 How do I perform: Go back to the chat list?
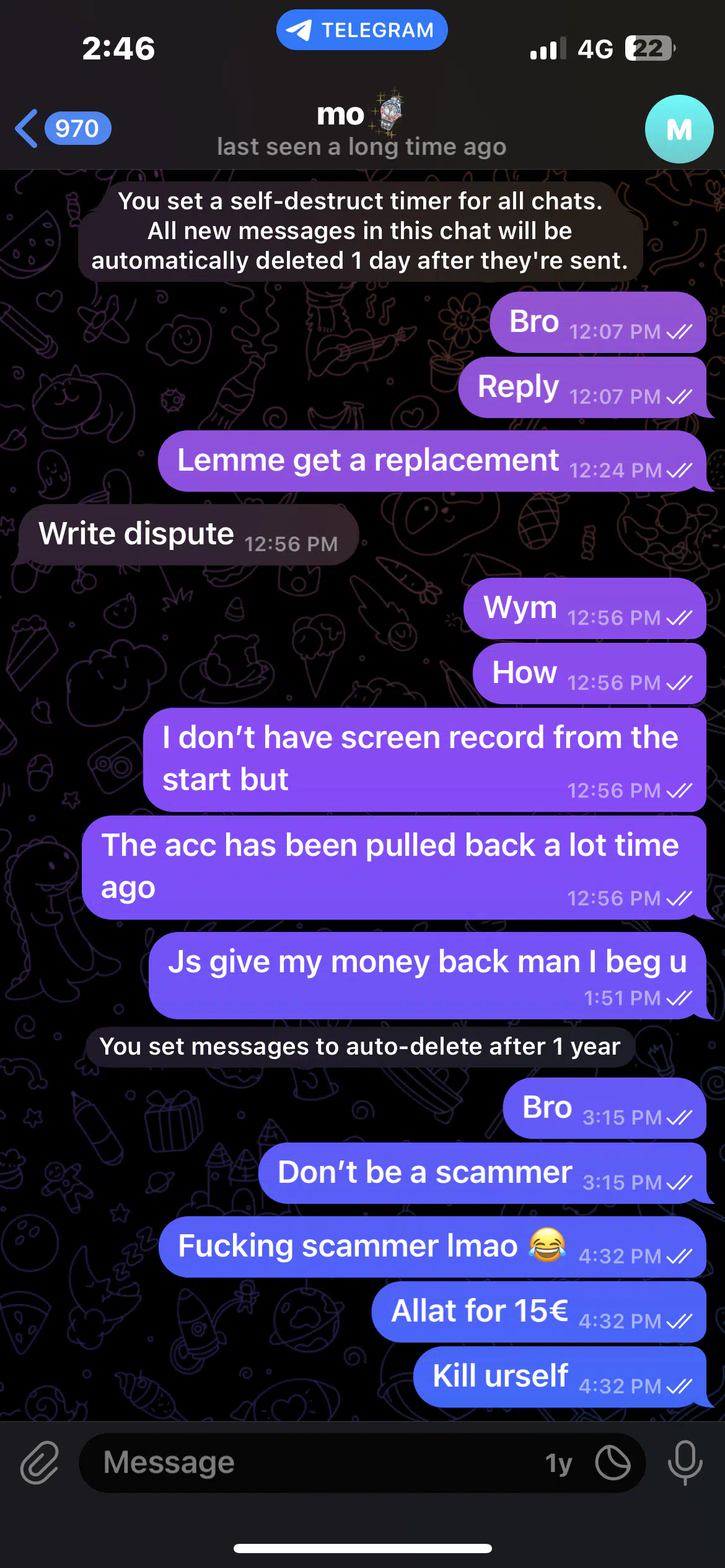click(x=62, y=129)
